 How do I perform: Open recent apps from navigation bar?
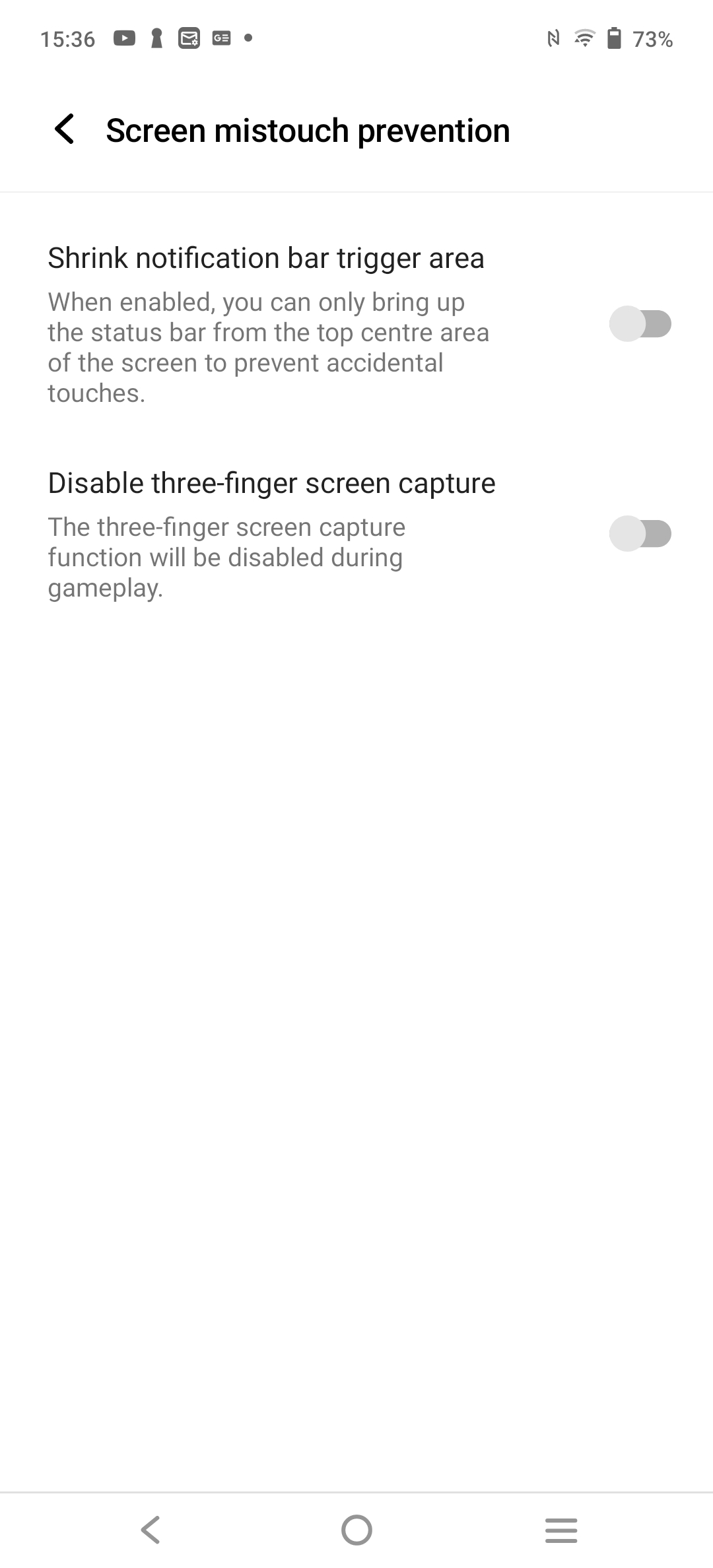(561, 1530)
